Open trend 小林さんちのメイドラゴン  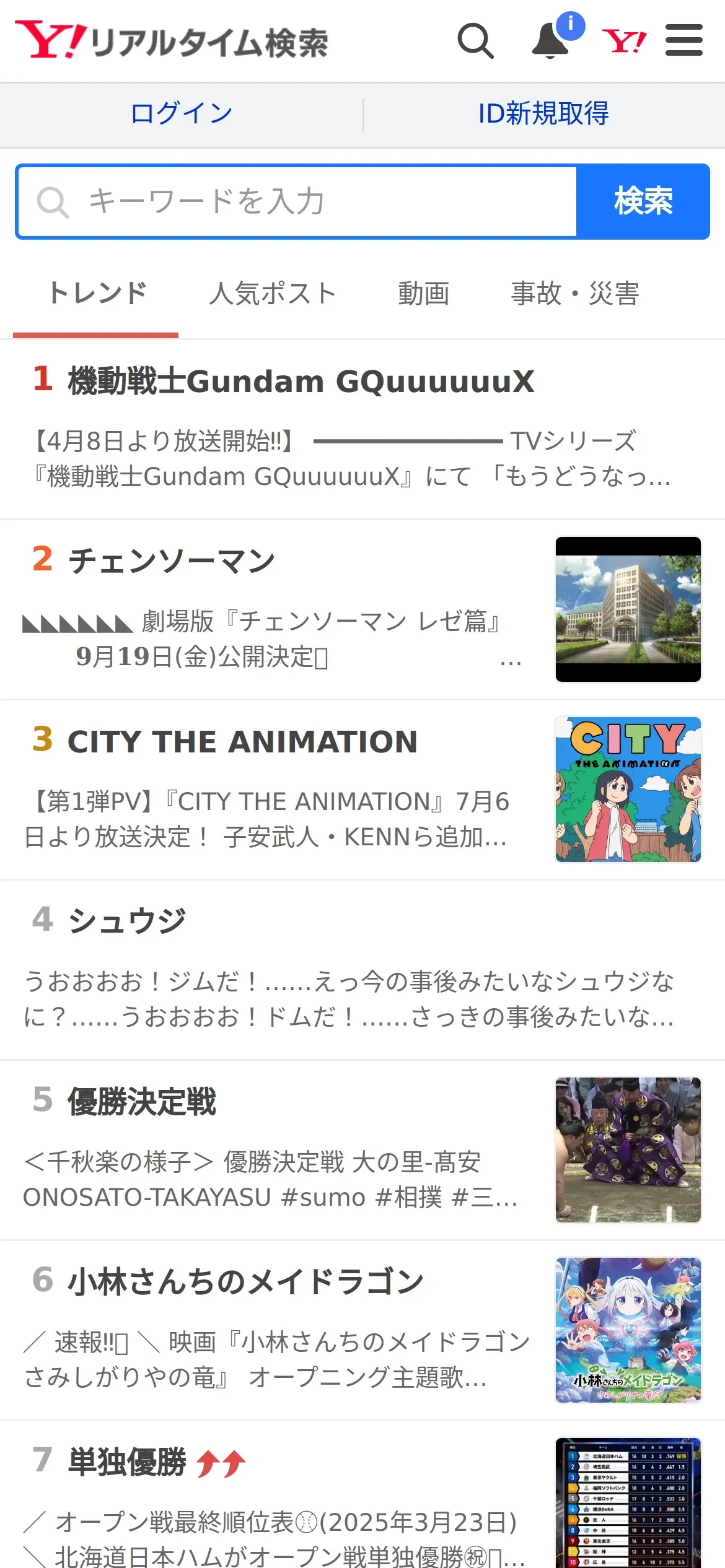245,1282
